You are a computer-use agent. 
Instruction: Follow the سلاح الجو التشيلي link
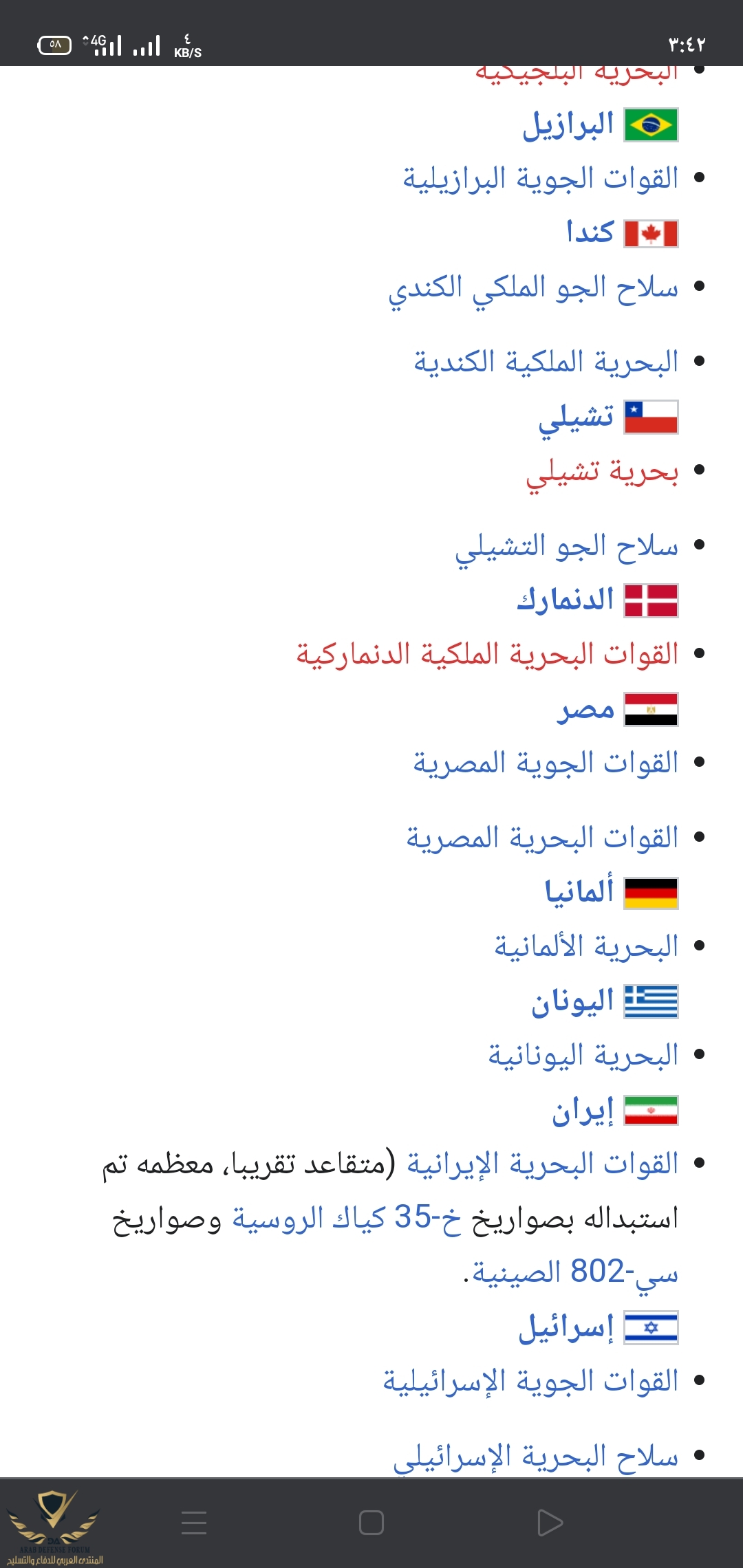567,548
